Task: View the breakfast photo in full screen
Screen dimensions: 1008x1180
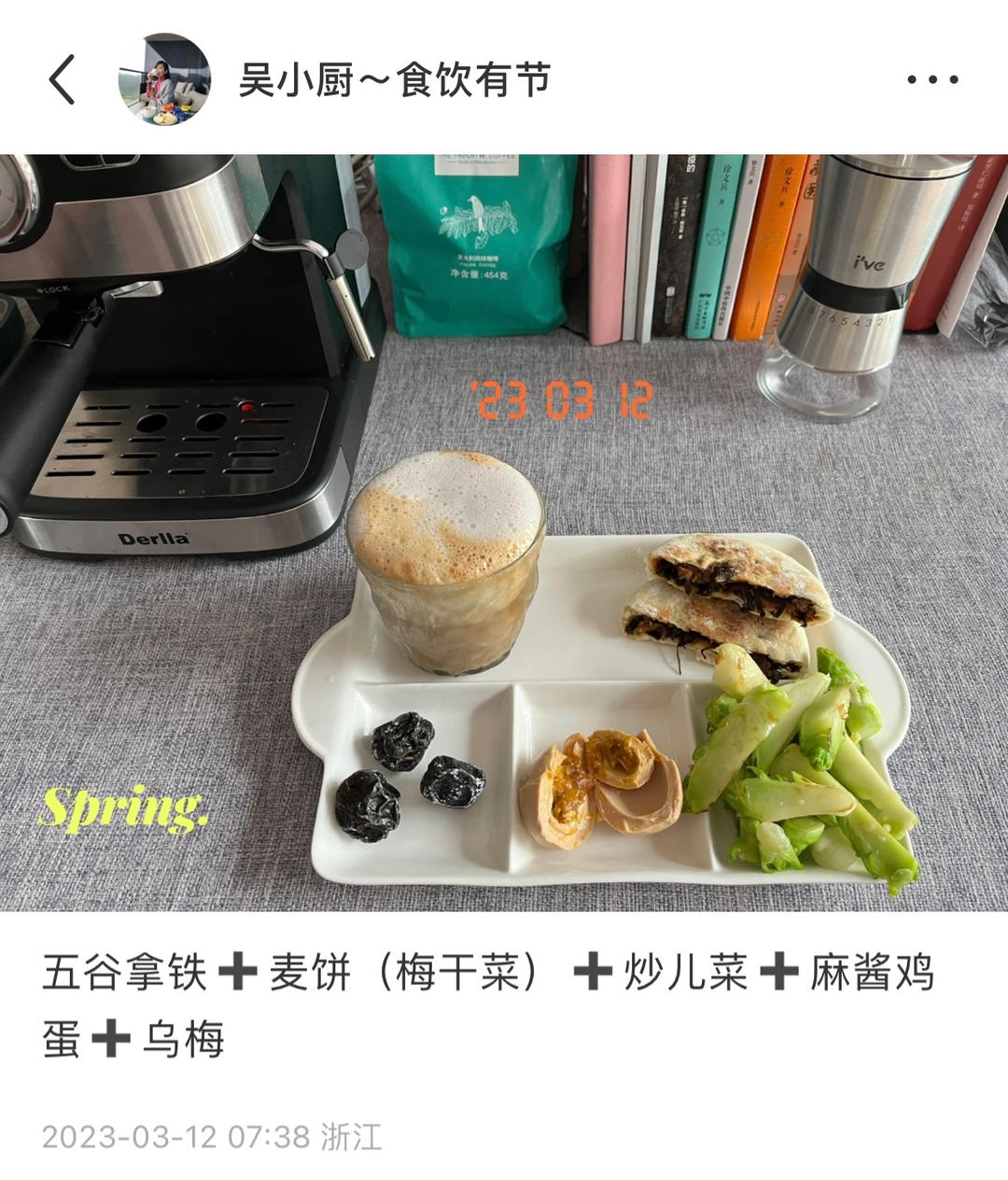Action: click(504, 532)
